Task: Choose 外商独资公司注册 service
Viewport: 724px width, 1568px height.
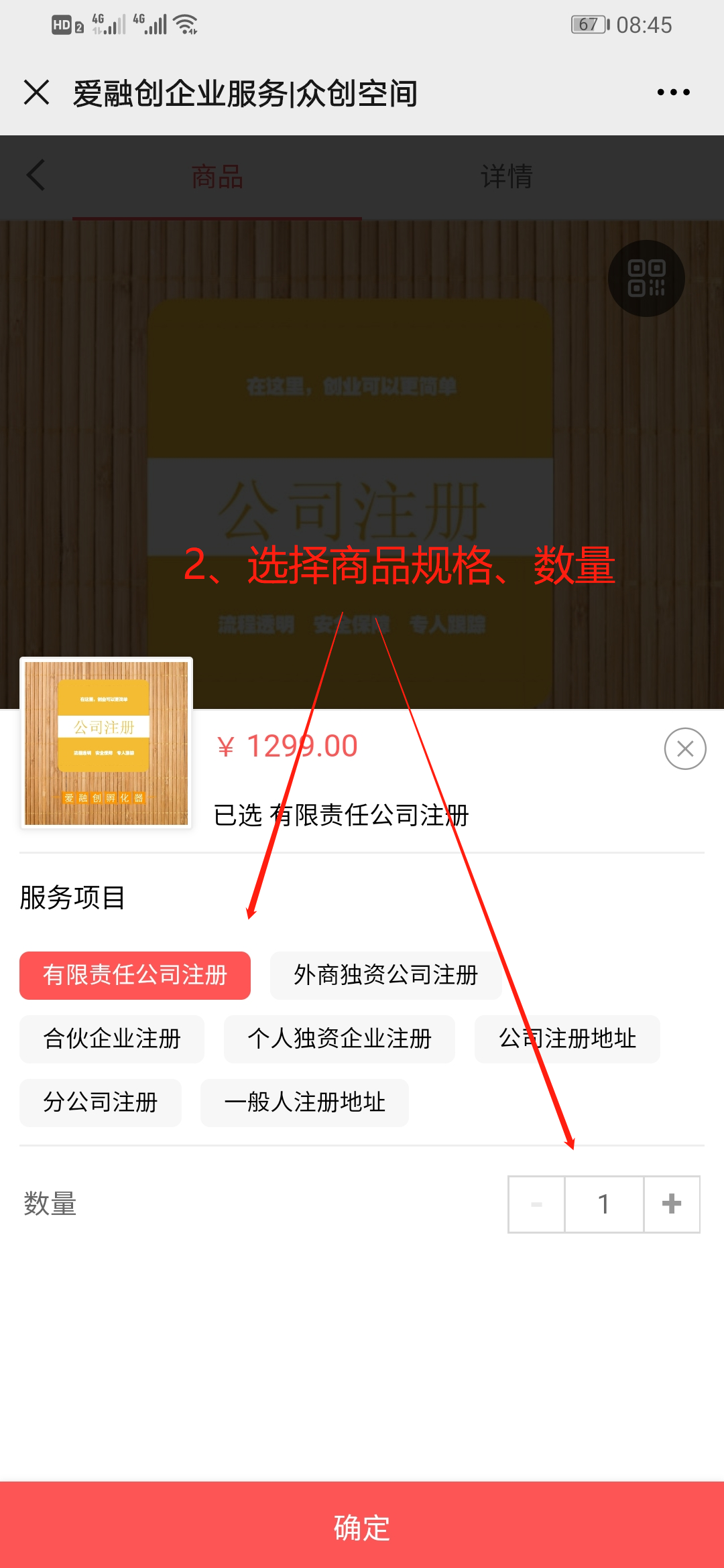Action: [385, 975]
